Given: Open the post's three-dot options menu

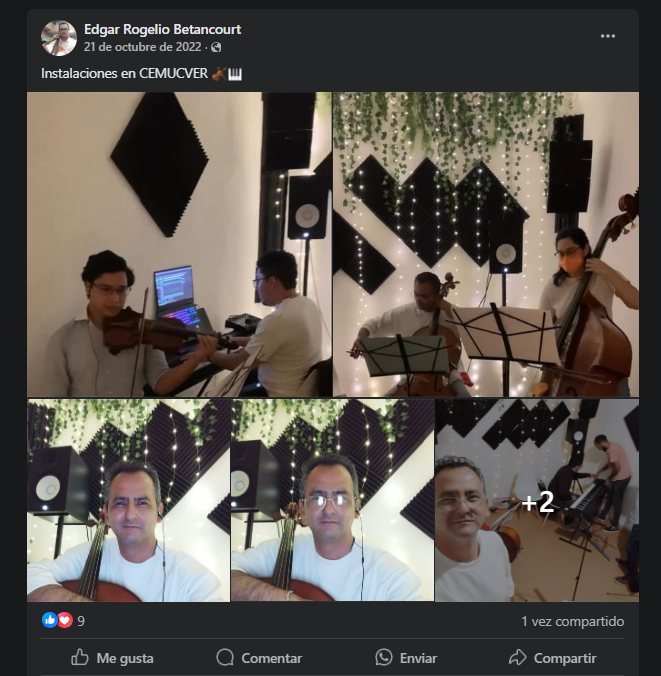Looking at the screenshot, I should pyautogui.click(x=608, y=36).
